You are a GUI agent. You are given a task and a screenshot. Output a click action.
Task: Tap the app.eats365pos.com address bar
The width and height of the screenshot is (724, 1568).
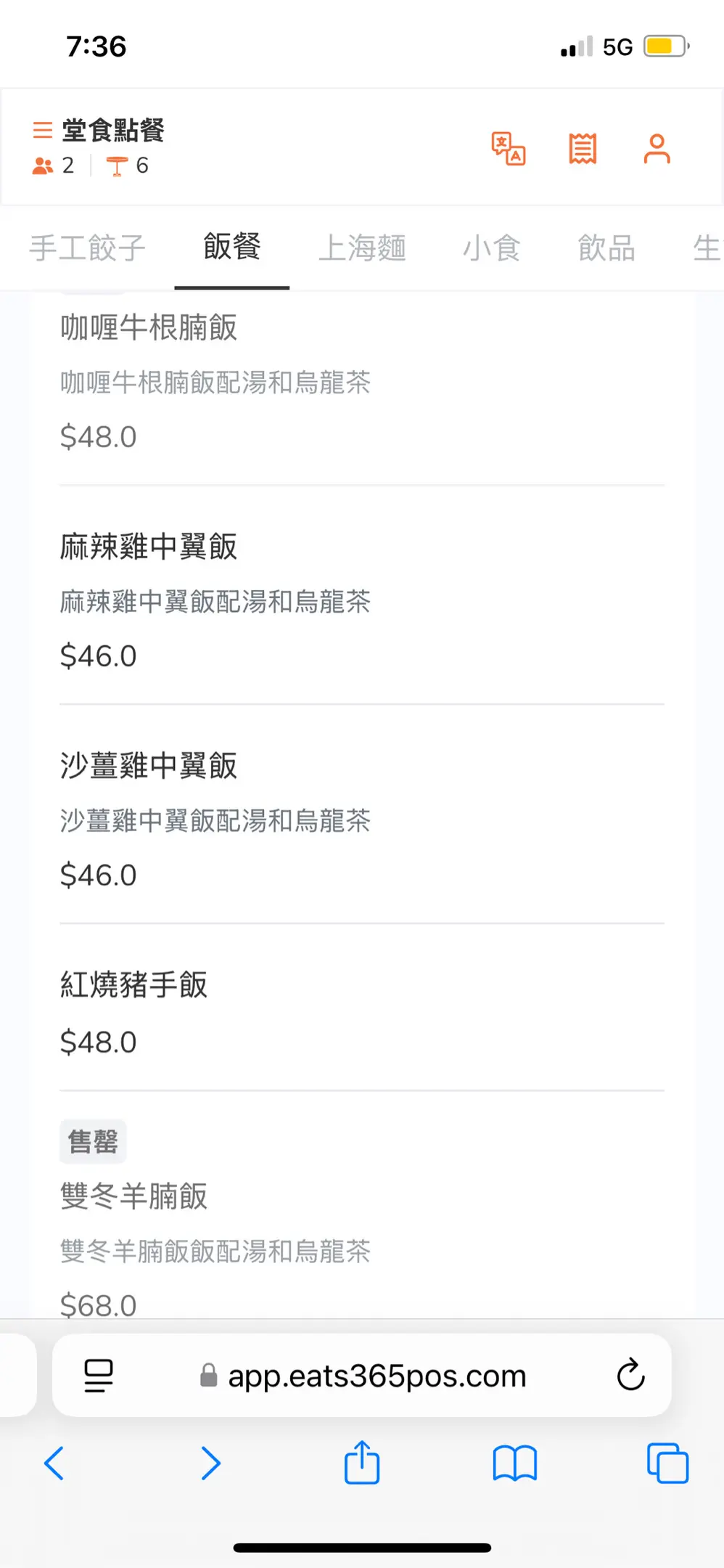[362, 1375]
